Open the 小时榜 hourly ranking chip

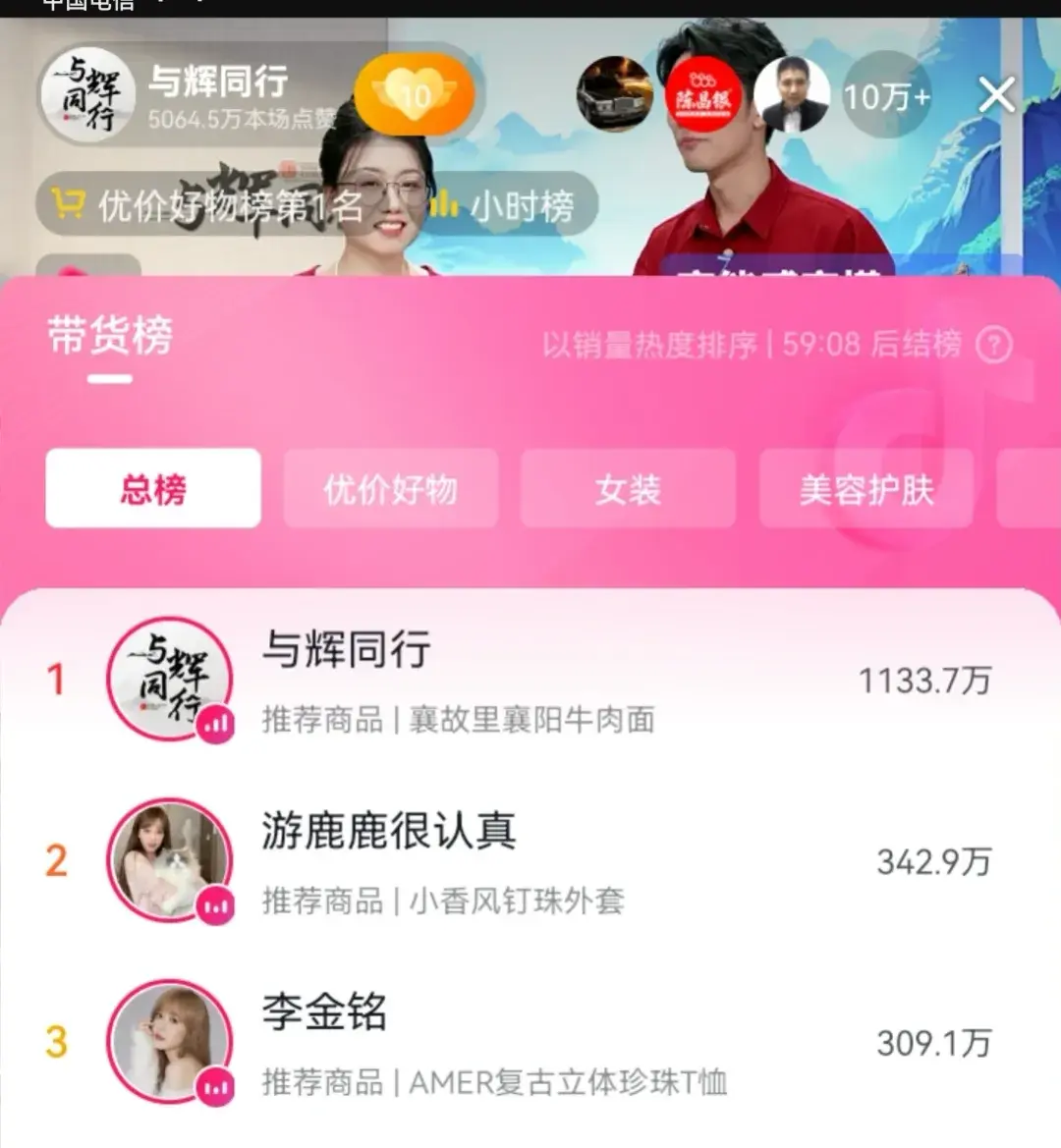coord(506,205)
